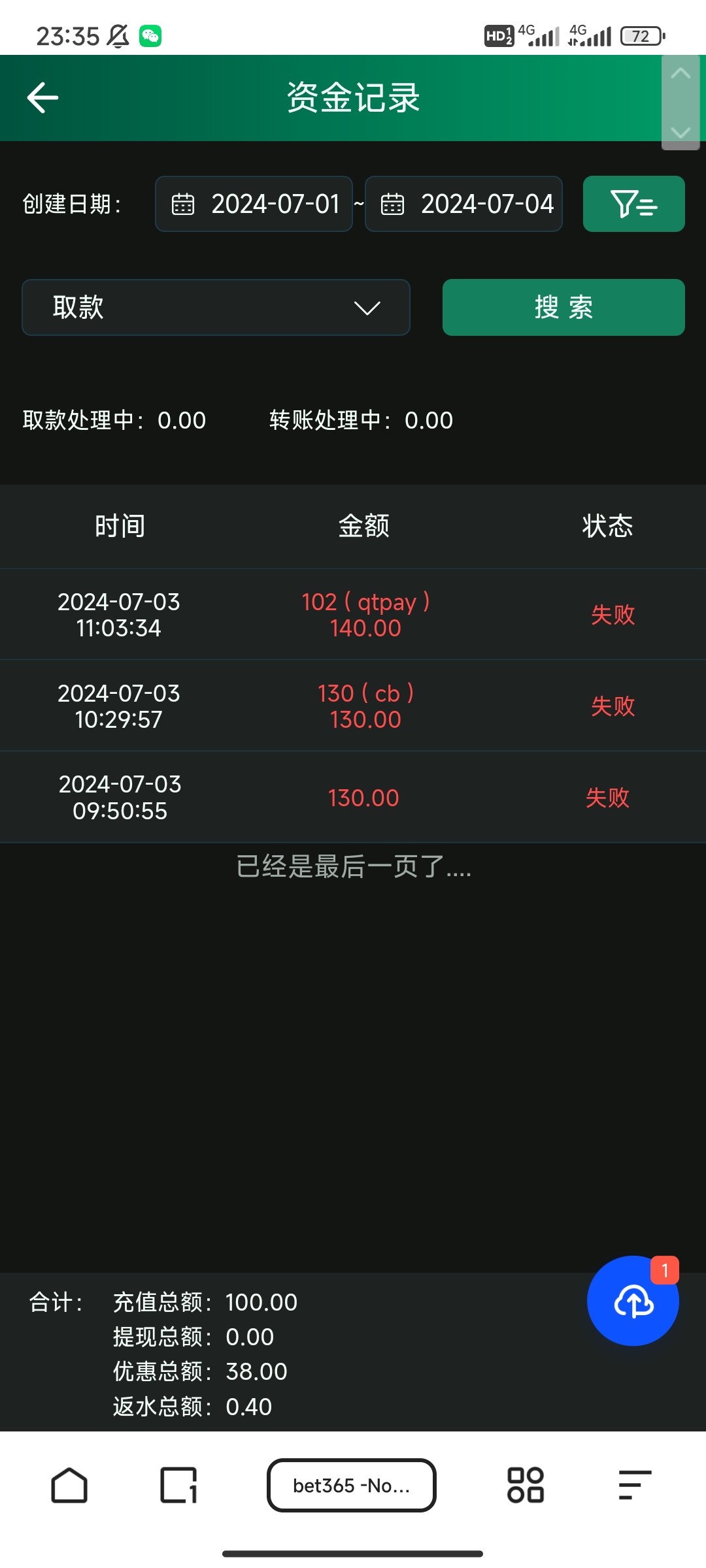The height and width of the screenshot is (1568, 706).
Task: Open the calendar icon for the start date
Action: pyautogui.click(x=184, y=204)
